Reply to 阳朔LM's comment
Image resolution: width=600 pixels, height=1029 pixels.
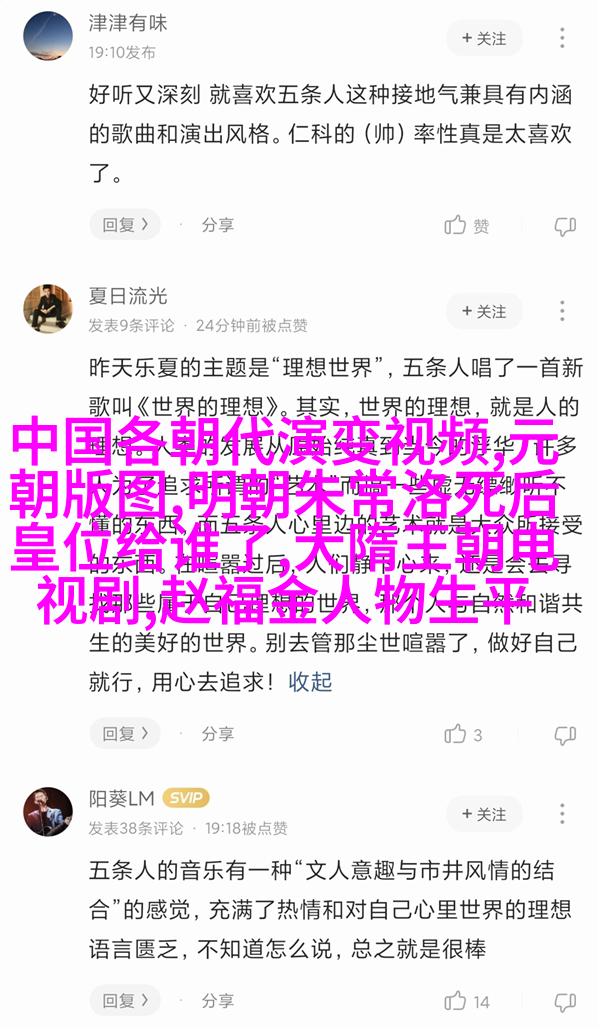click(125, 1000)
